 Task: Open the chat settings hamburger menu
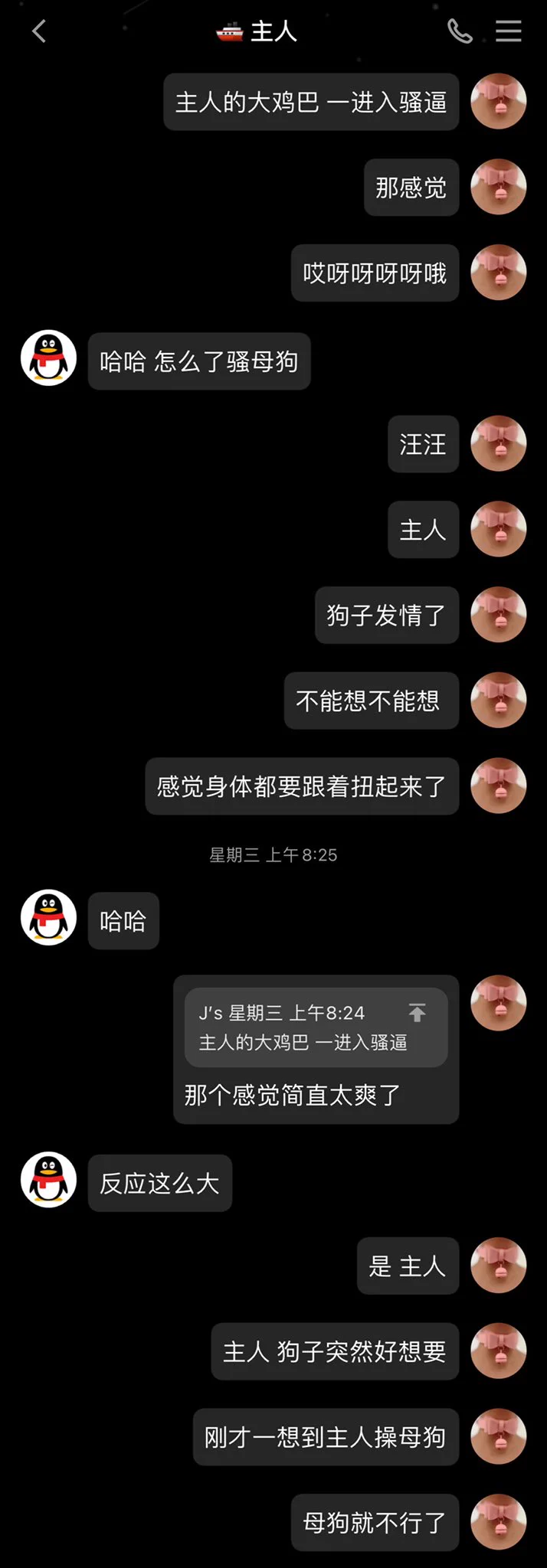[508, 31]
